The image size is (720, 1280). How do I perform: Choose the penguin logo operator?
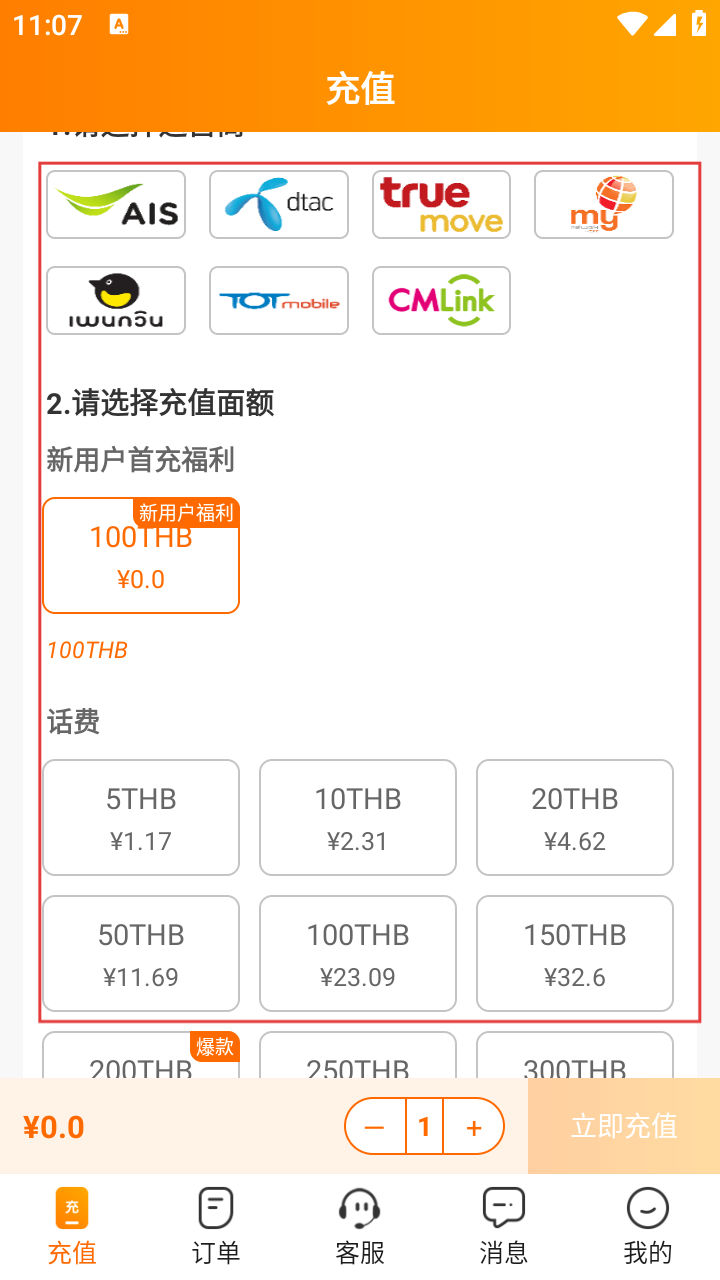[116, 300]
